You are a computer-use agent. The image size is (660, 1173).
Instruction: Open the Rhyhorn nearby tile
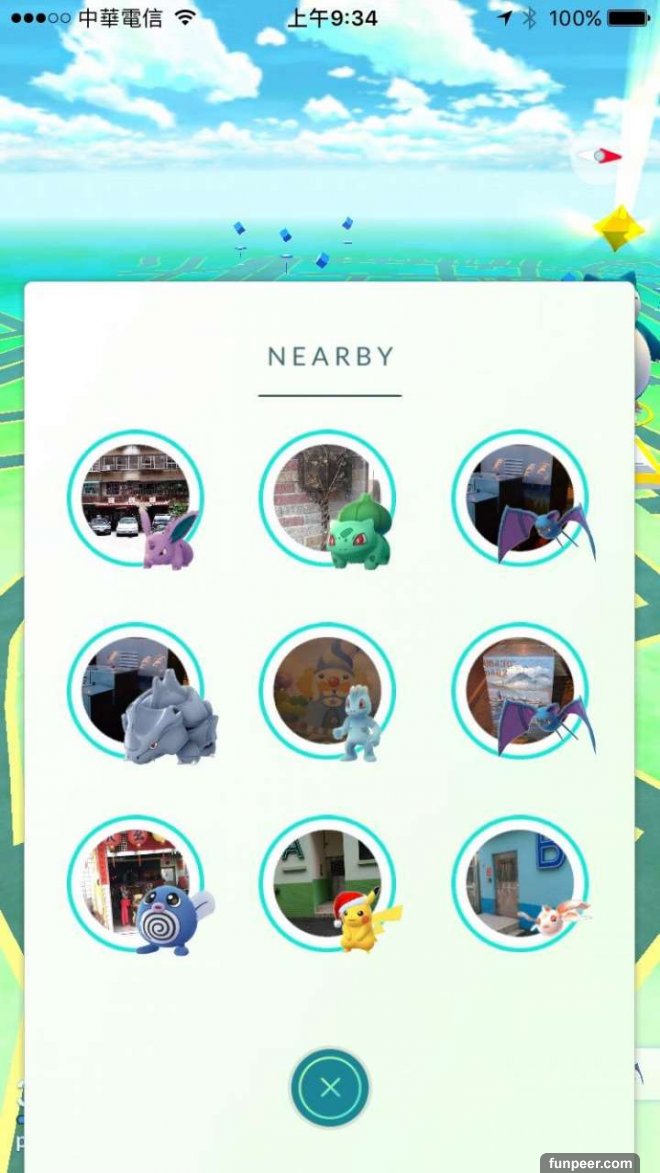136,692
